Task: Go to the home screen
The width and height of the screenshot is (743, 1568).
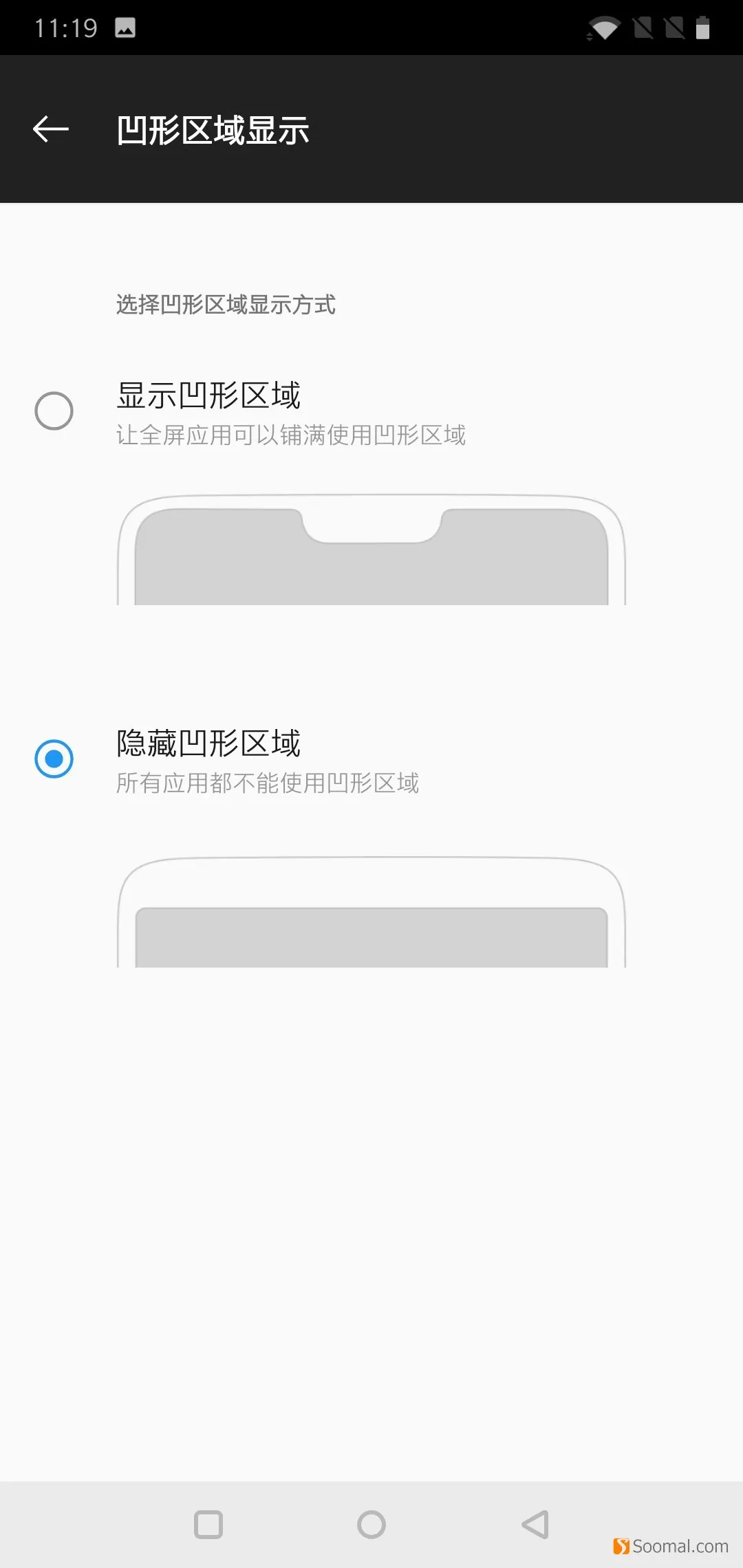Action: 371,1525
